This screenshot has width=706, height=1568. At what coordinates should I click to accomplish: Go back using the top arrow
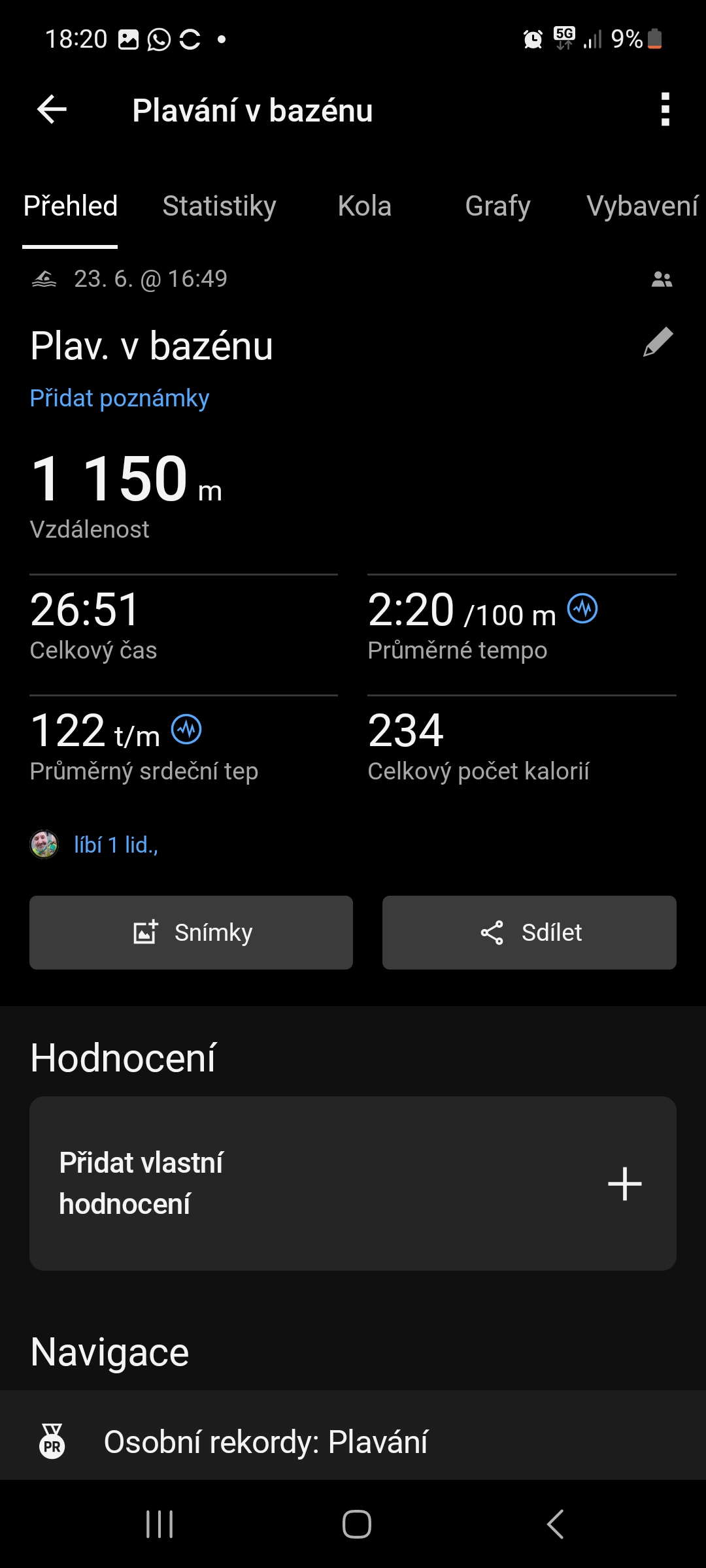point(52,109)
